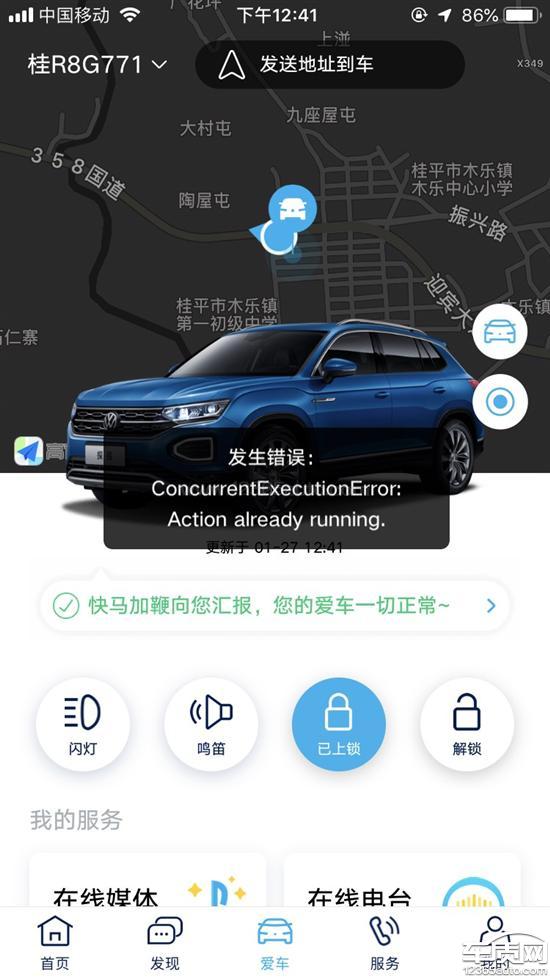Open the 在线媒体 service card
The height and width of the screenshot is (978, 550).
coord(148,881)
